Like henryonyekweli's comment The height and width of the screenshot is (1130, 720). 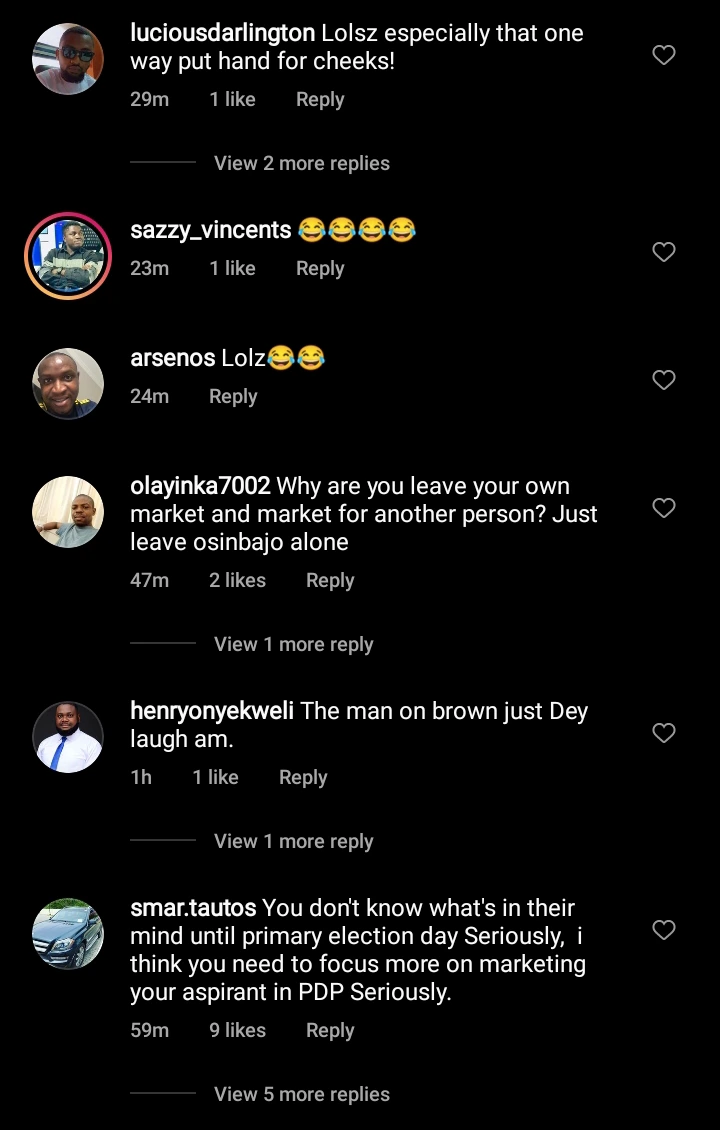(664, 733)
